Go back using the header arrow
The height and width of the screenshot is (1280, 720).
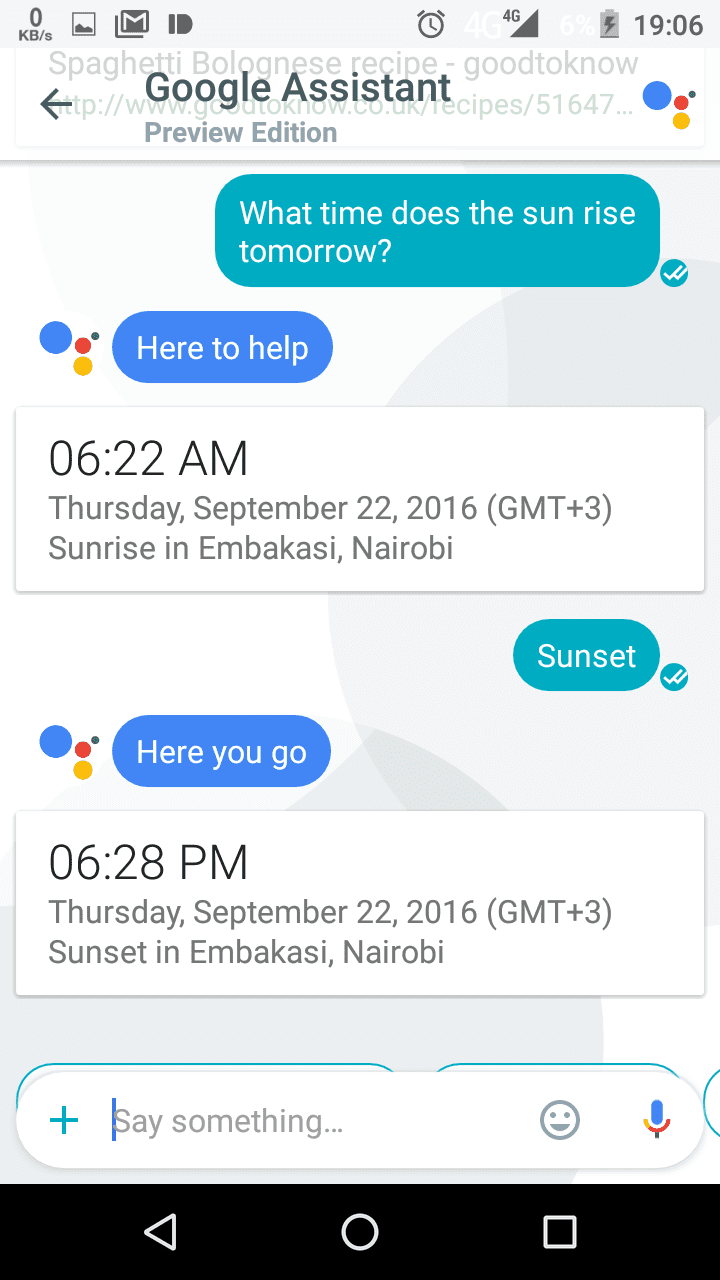click(56, 103)
